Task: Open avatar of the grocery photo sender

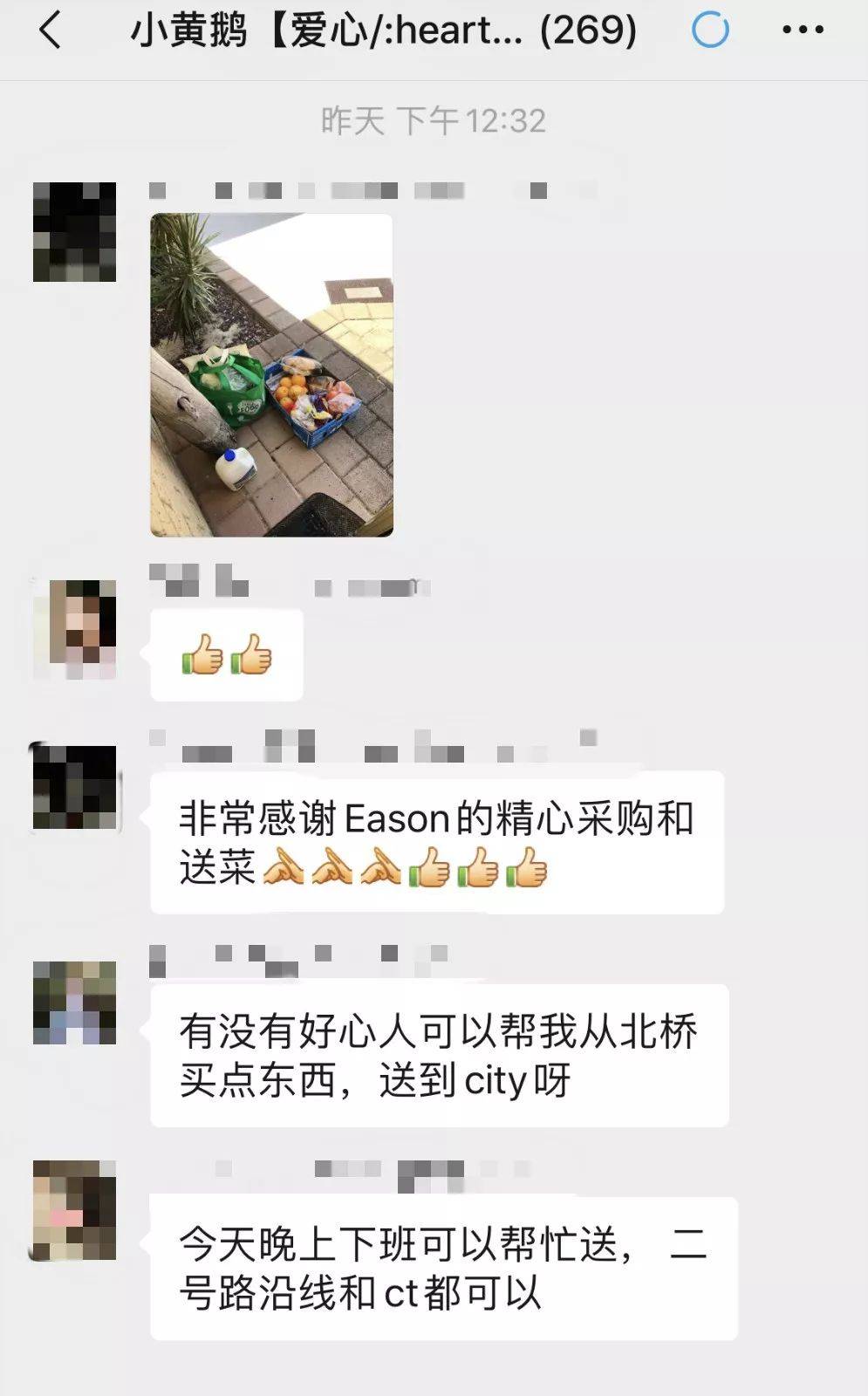Action: coord(74,231)
